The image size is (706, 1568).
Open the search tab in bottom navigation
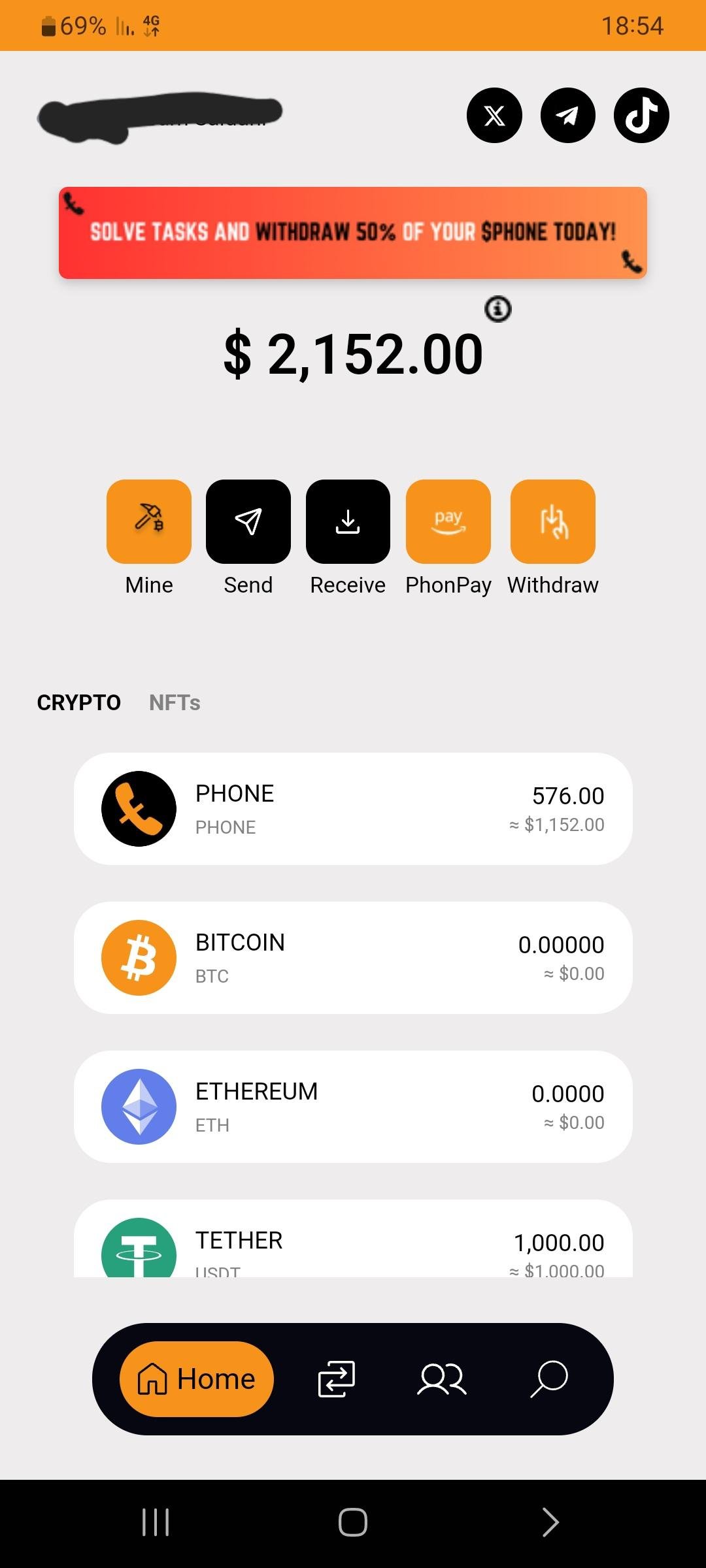pos(548,1379)
